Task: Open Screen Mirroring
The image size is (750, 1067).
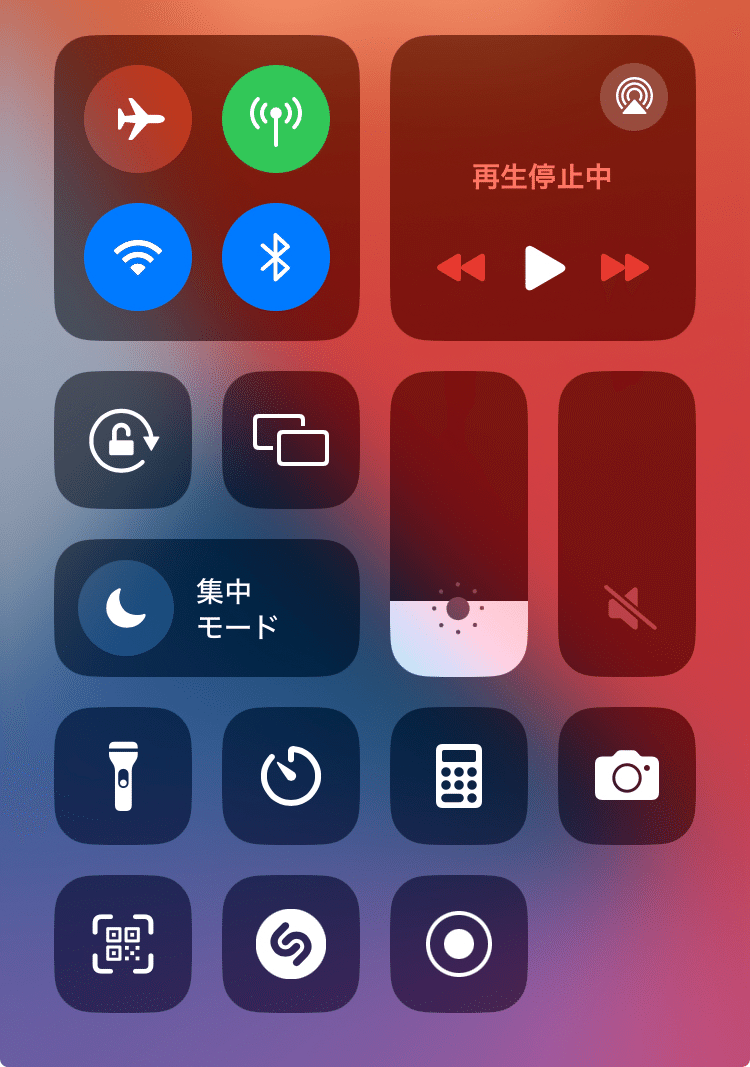Action: click(x=291, y=440)
